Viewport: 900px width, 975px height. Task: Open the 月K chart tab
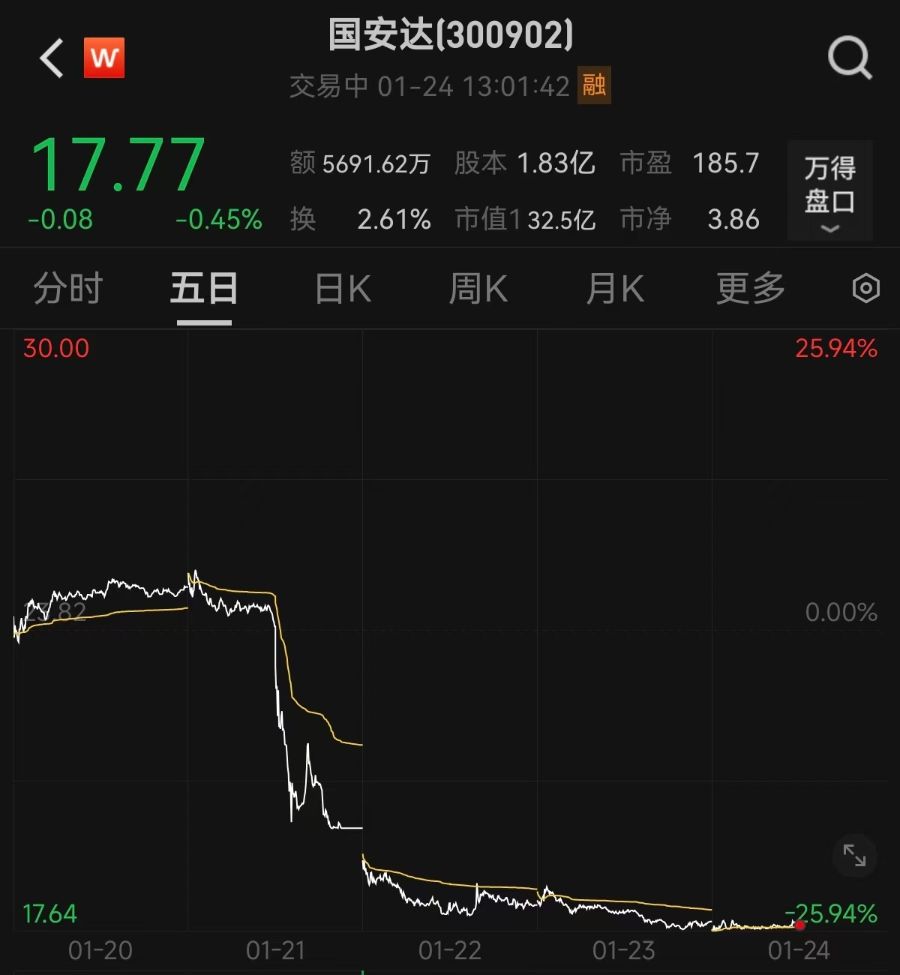pyautogui.click(x=614, y=289)
